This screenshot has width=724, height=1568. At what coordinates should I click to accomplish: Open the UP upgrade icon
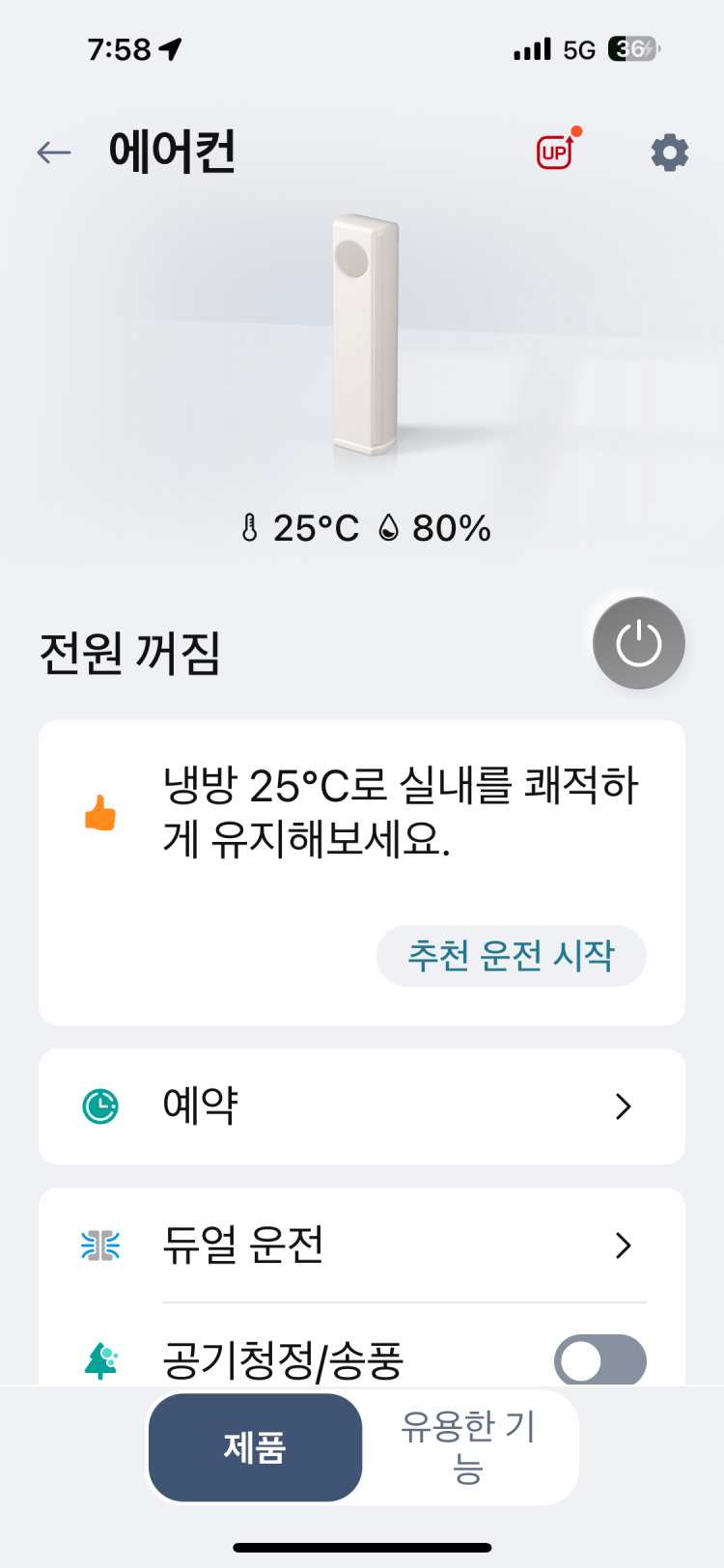point(556,152)
